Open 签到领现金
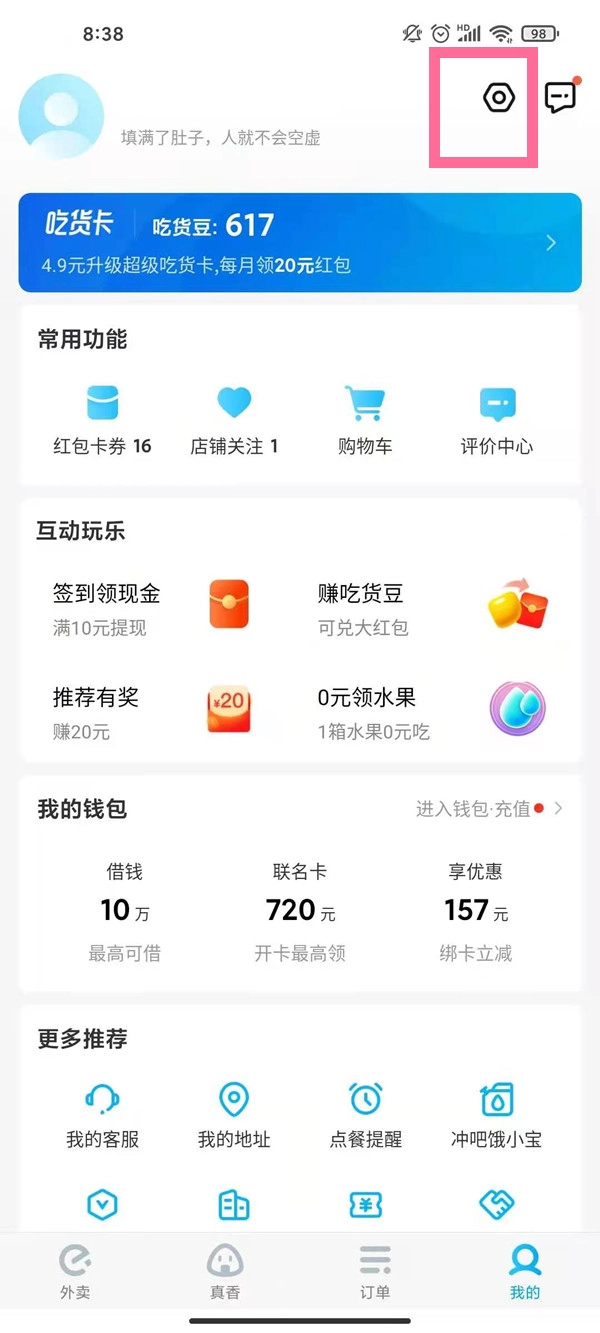This screenshot has width=600, height=1333. tap(150, 607)
